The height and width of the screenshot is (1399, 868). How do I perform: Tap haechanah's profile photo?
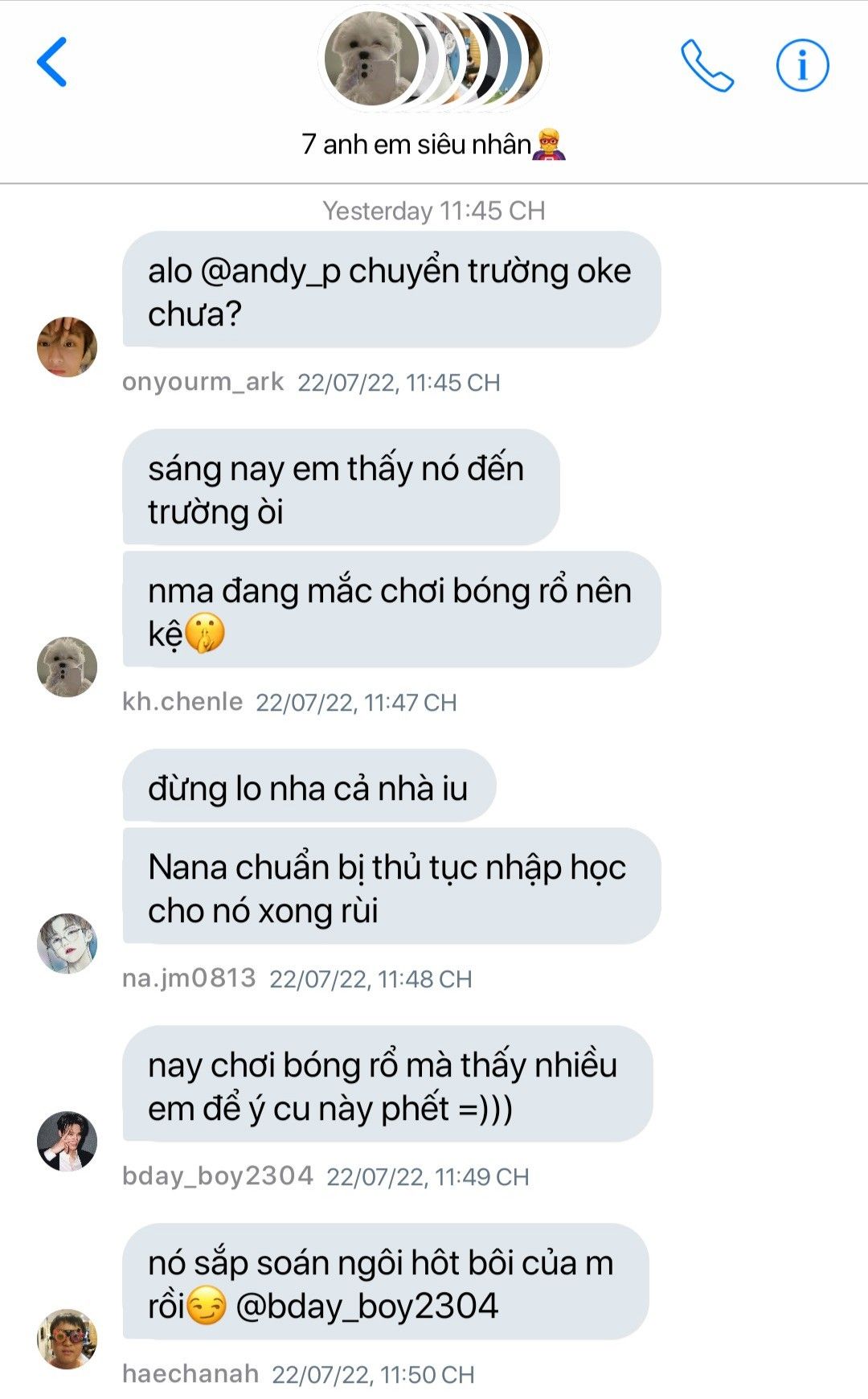[x=68, y=1339]
